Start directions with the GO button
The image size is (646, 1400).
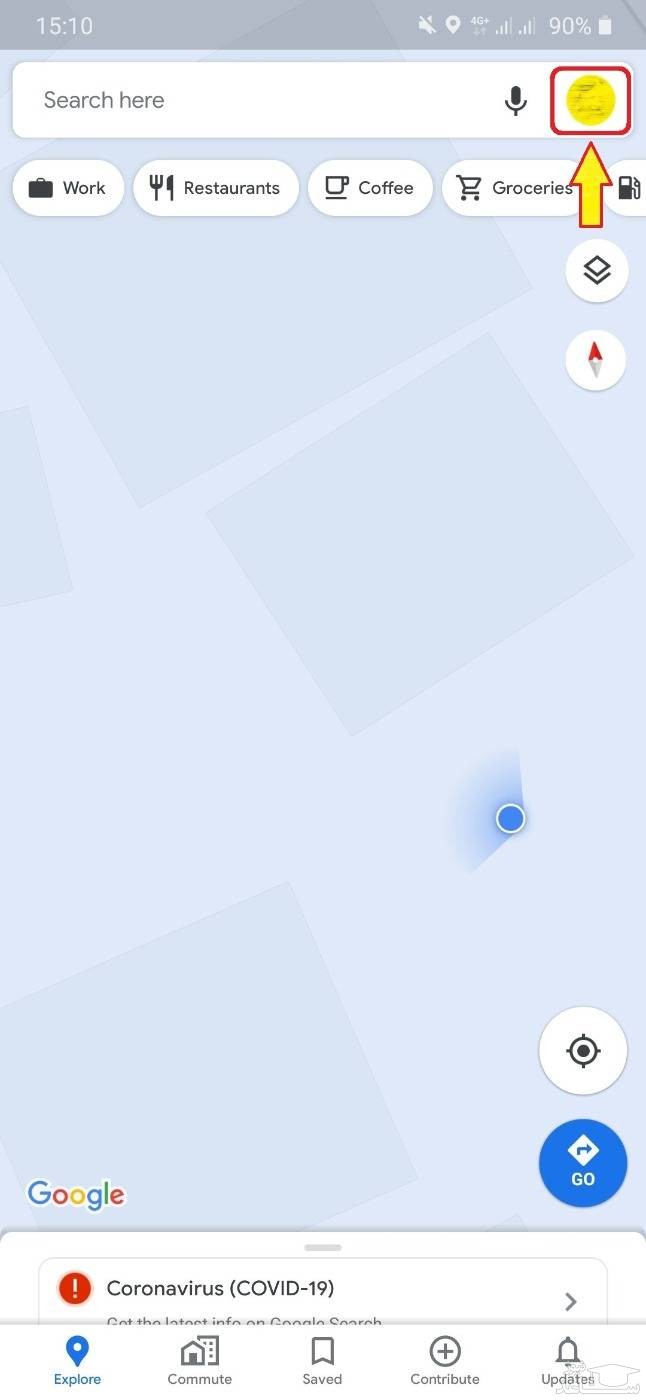click(x=583, y=1163)
